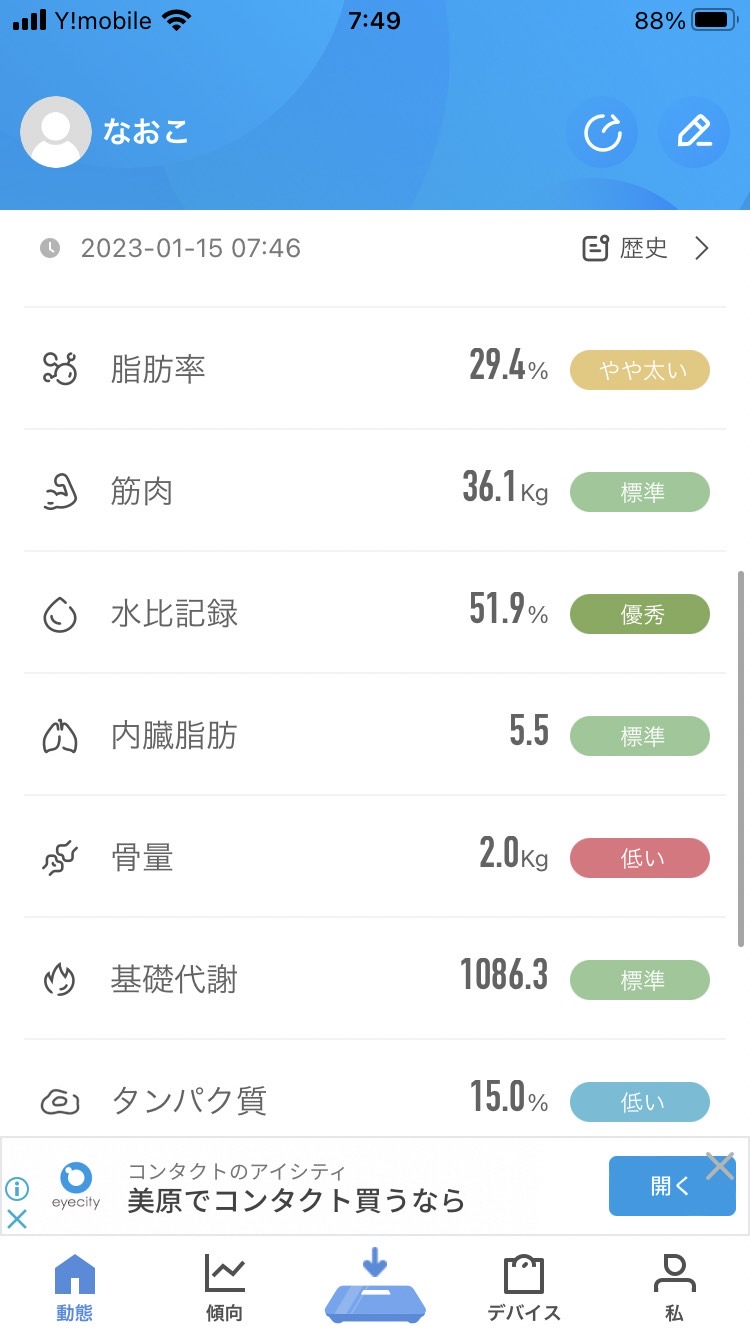Open the 脂肪率 detail row

(375, 369)
